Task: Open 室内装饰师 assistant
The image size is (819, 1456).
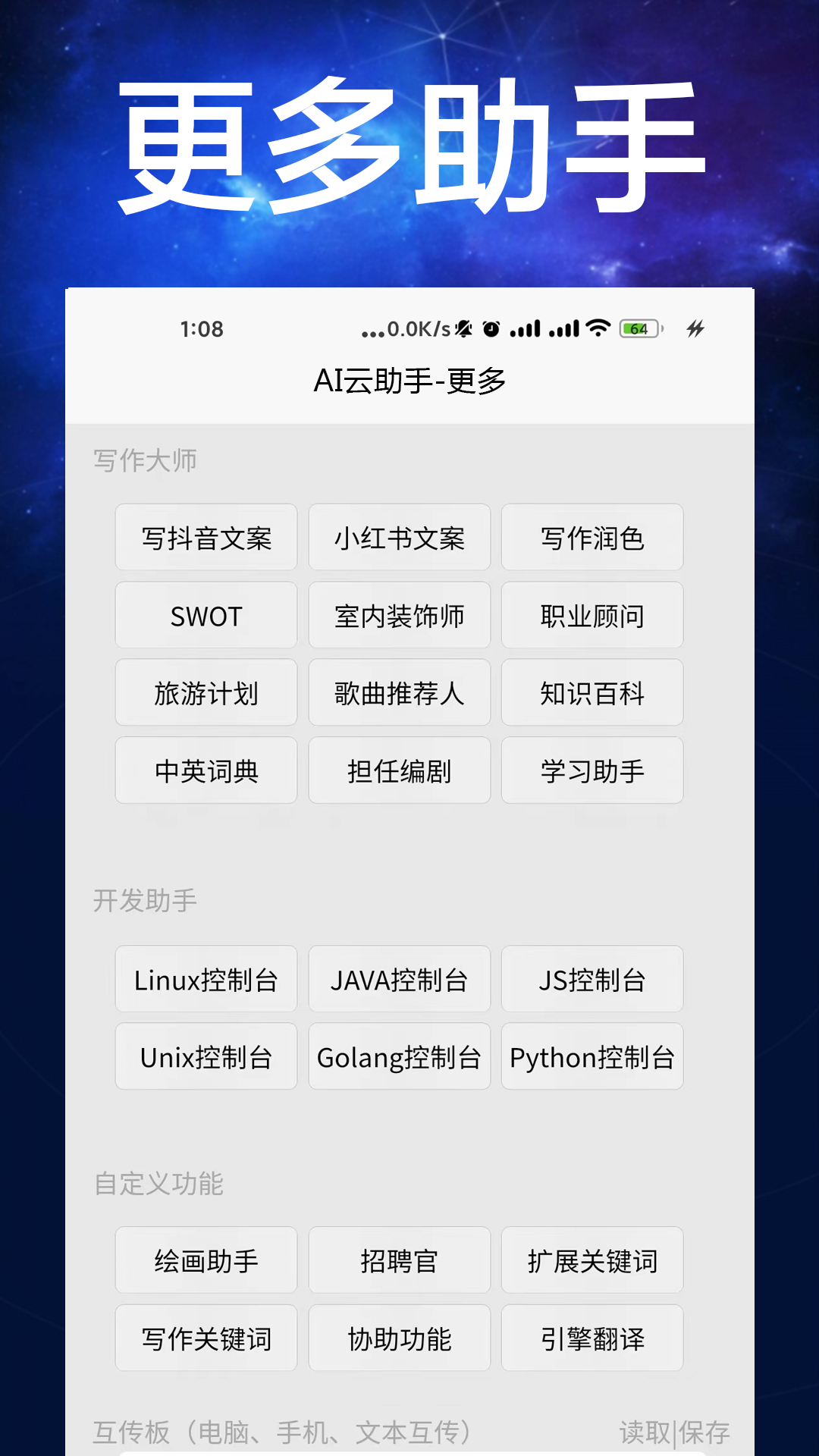Action: click(399, 616)
